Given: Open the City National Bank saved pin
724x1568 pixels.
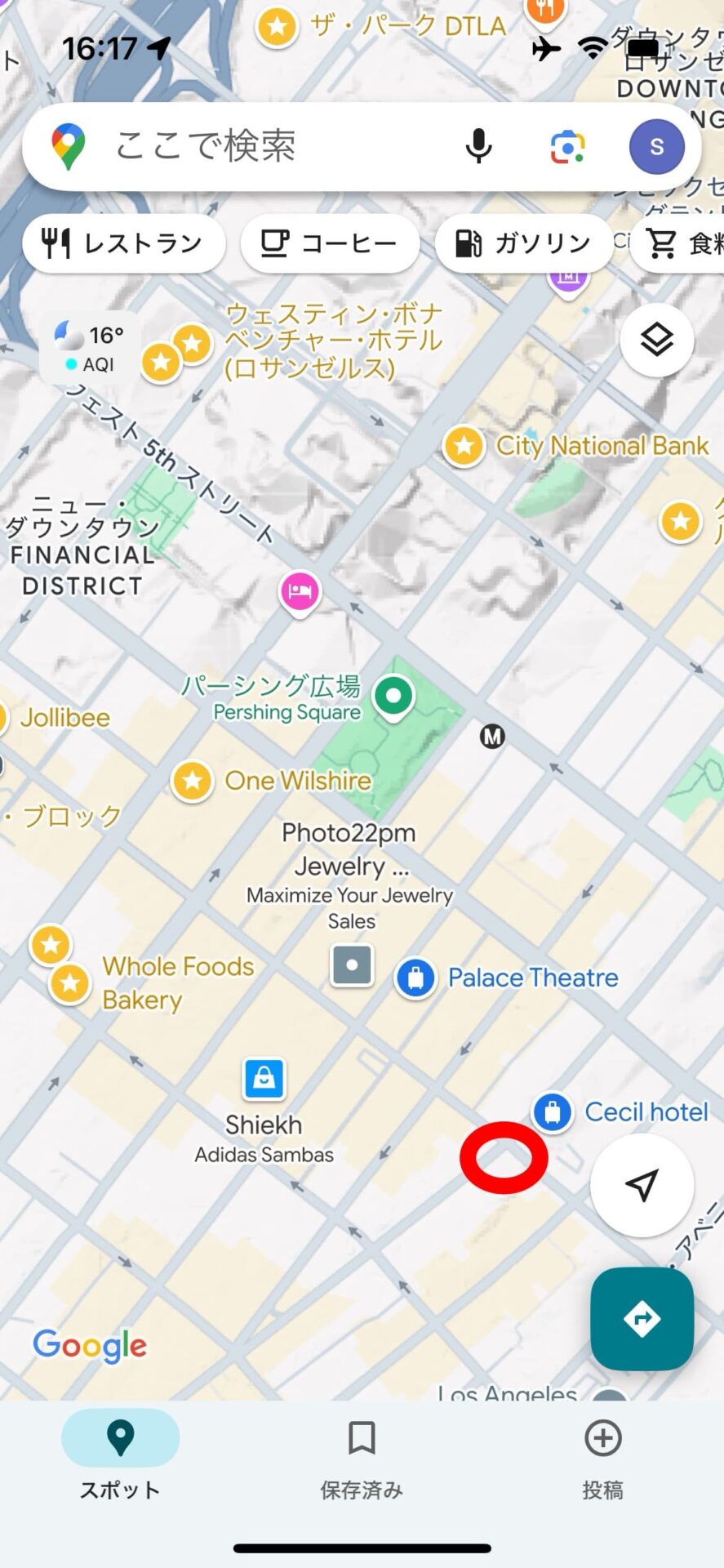Looking at the screenshot, I should [464, 446].
